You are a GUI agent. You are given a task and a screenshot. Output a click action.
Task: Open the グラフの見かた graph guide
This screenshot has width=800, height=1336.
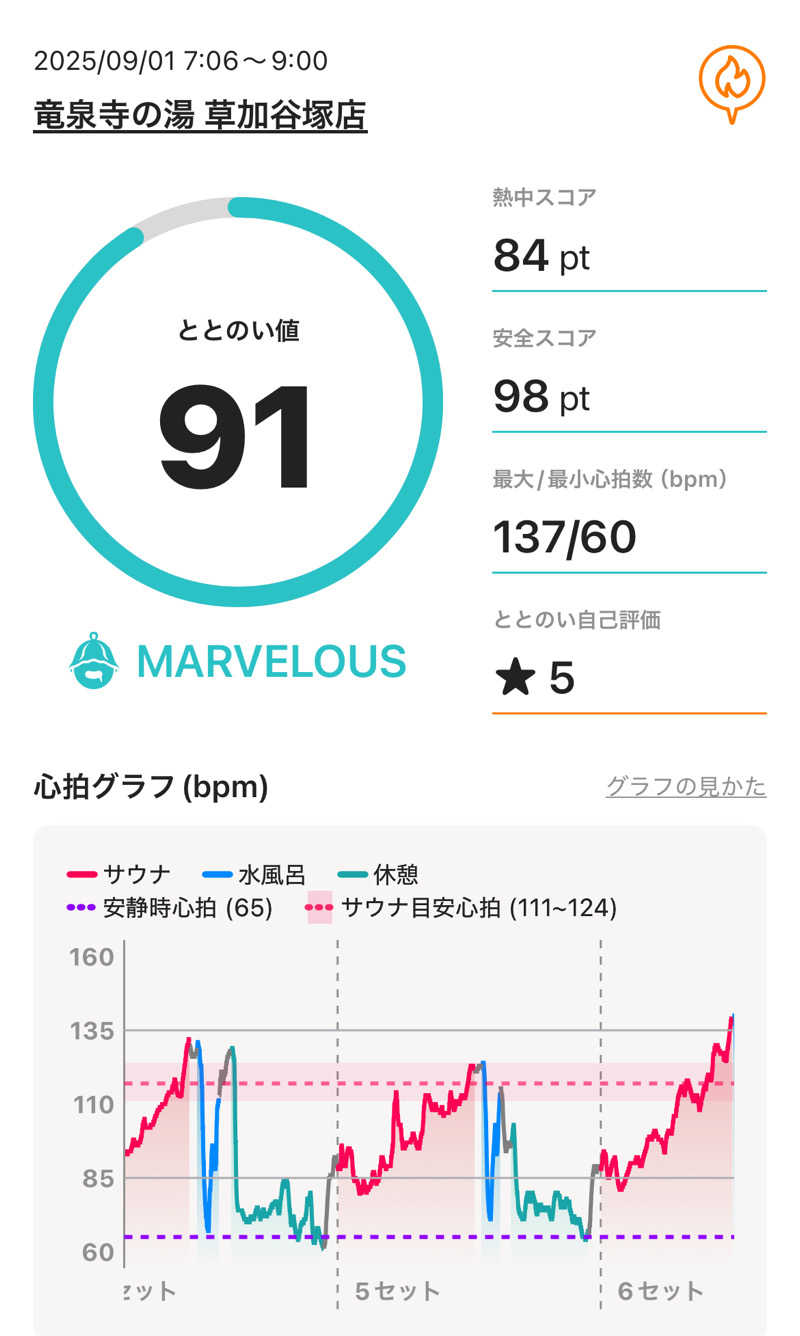pyautogui.click(x=685, y=787)
